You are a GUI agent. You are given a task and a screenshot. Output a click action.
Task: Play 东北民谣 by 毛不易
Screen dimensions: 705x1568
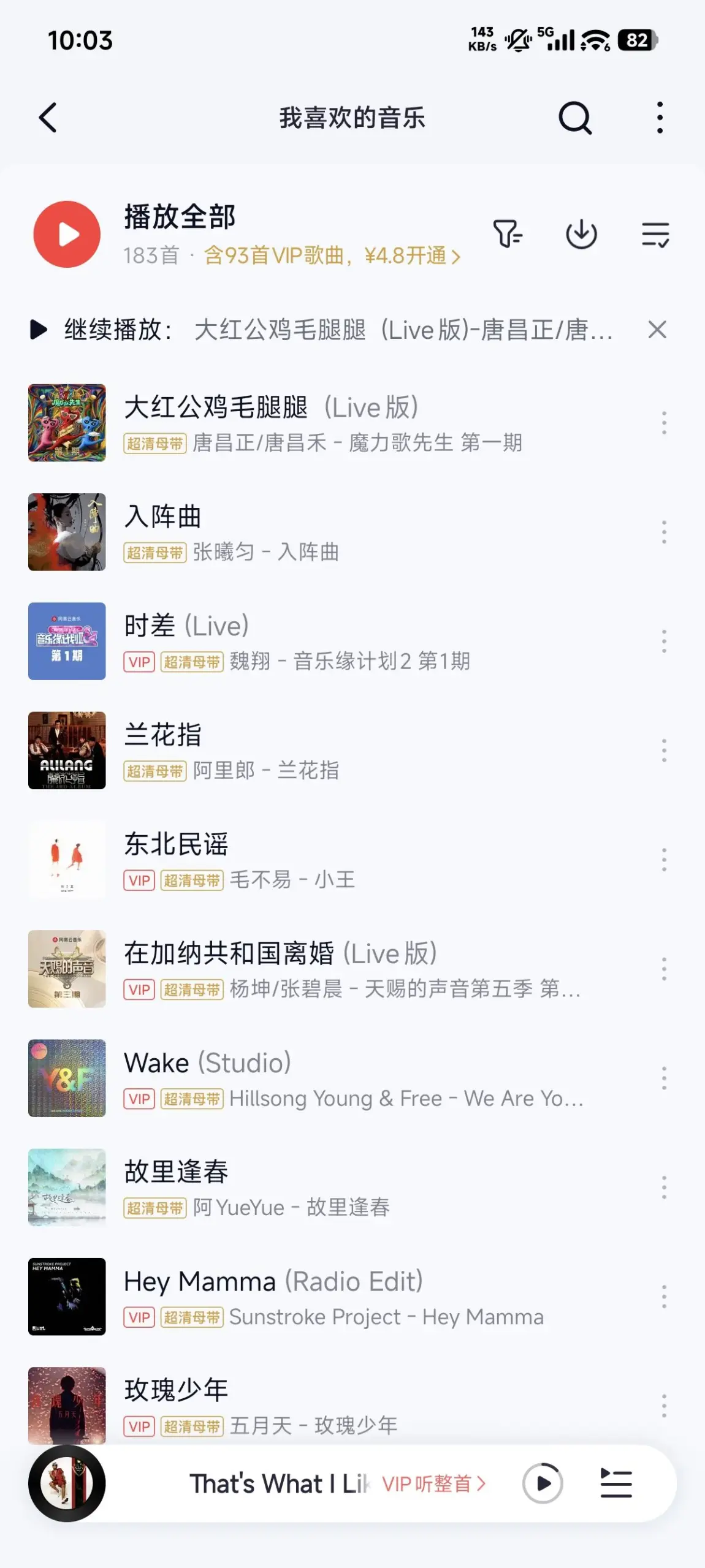307,859
